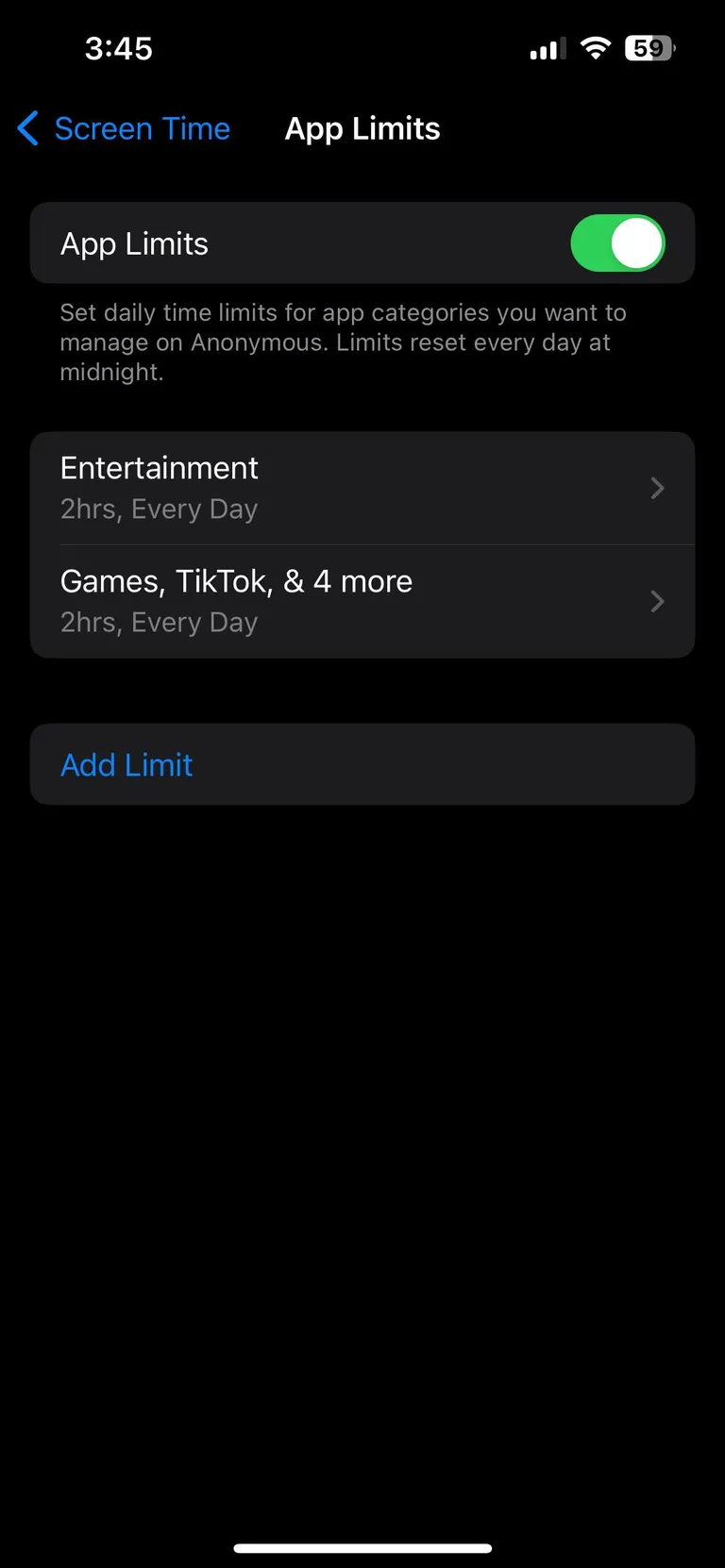The width and height of the screenshot is (725, 1568).
Task: Tap the chevron on the Entertainment row
Action: click(x=656, y=488)
